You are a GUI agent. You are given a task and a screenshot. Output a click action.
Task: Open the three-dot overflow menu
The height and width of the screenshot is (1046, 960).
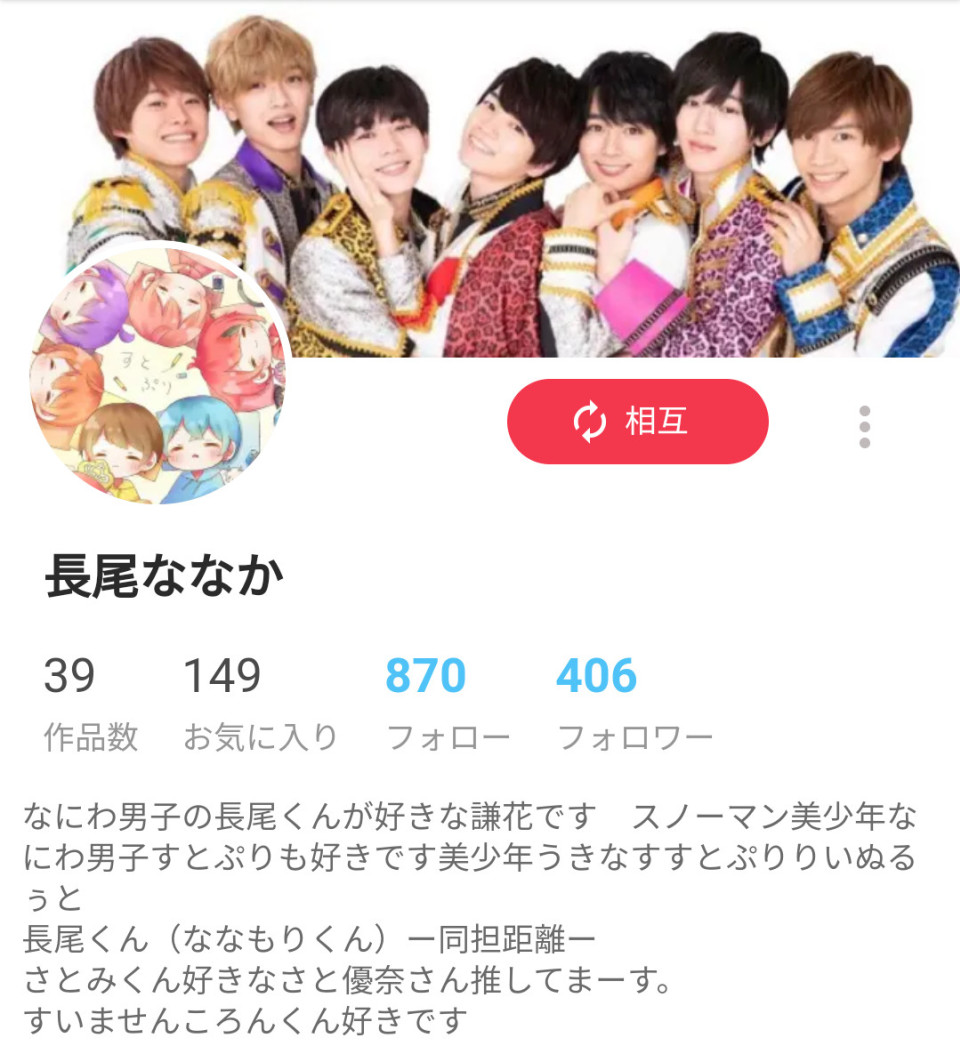(864, 427)
